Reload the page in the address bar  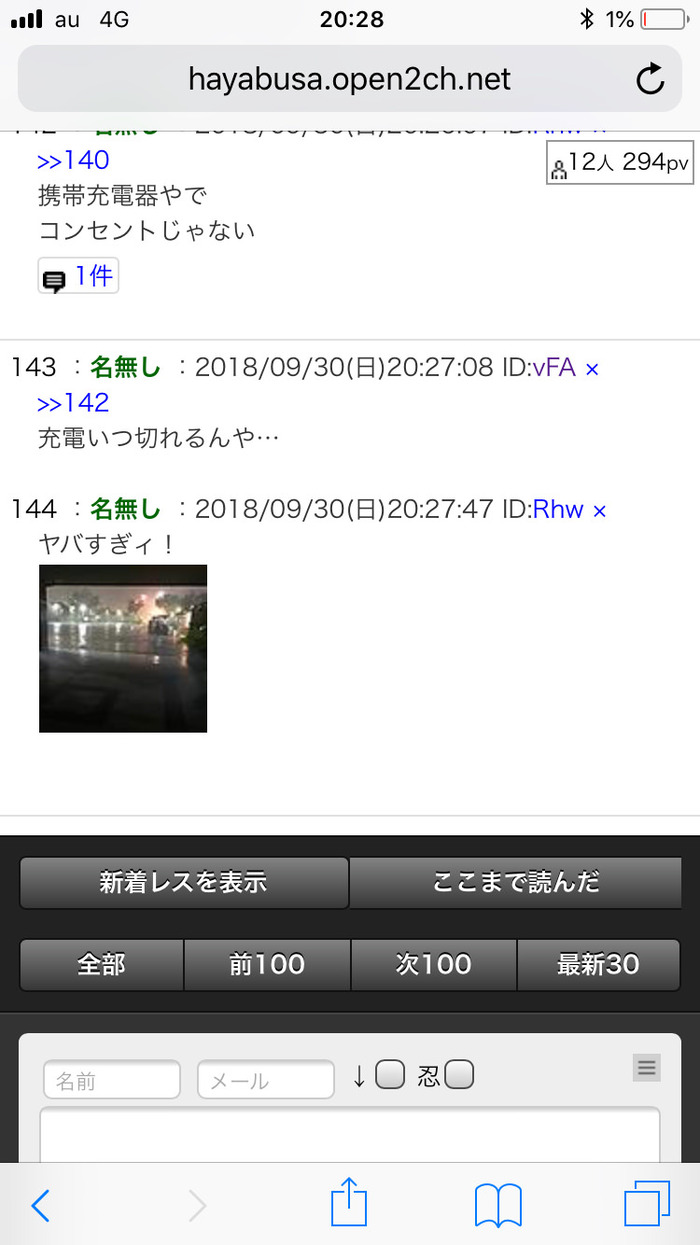[650, 79]
